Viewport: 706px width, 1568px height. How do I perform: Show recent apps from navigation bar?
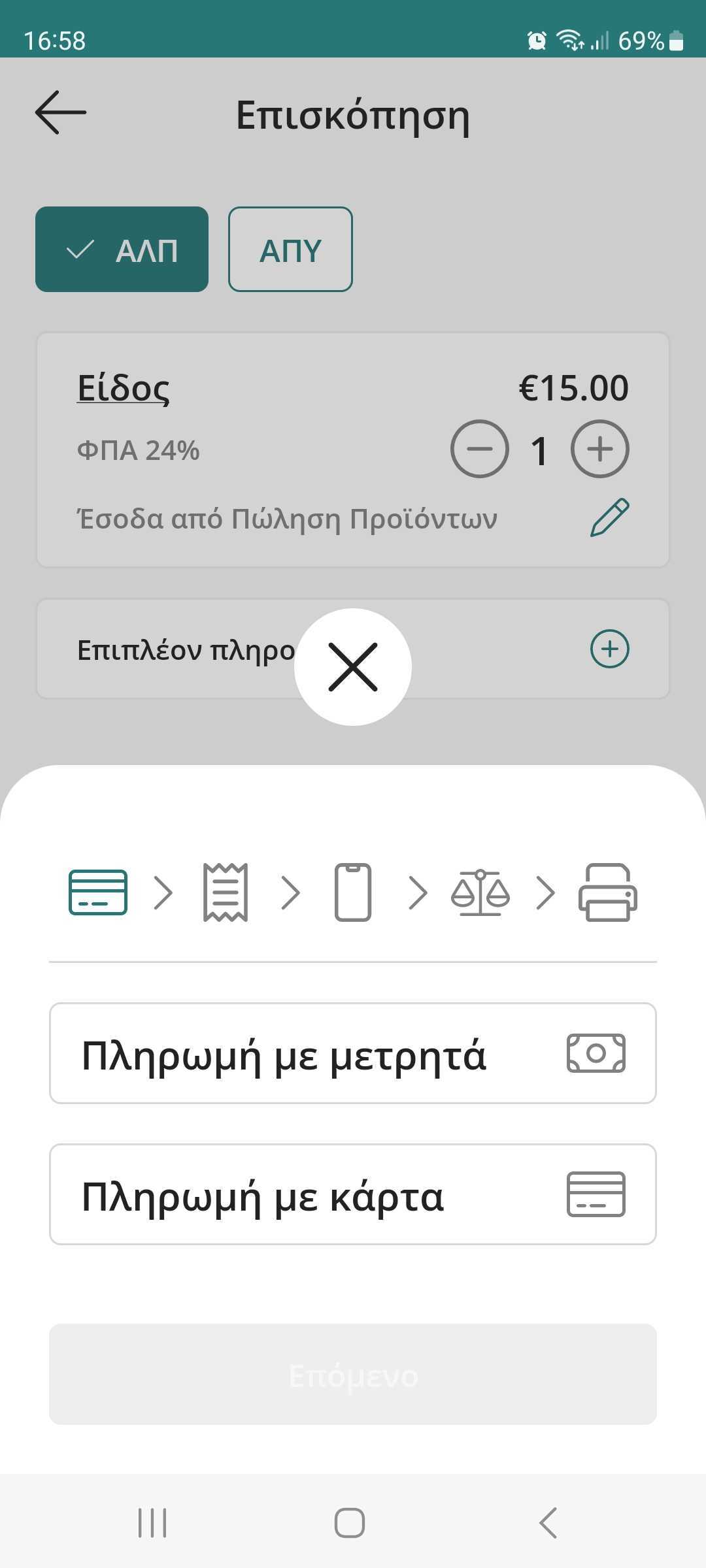pyautogui.click(x=152, y=1523)
